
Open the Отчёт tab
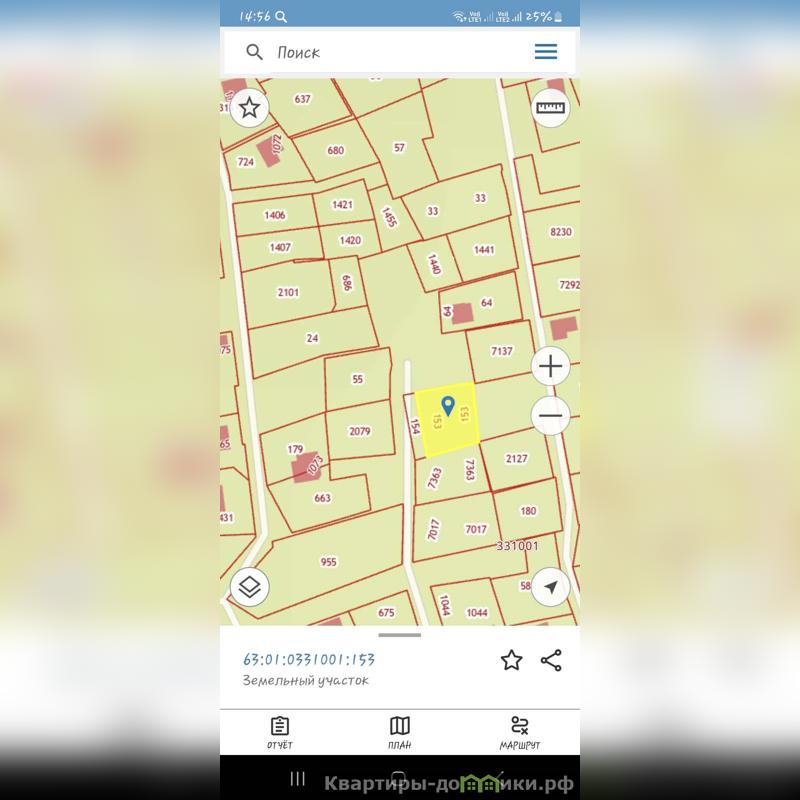(280, 733)
